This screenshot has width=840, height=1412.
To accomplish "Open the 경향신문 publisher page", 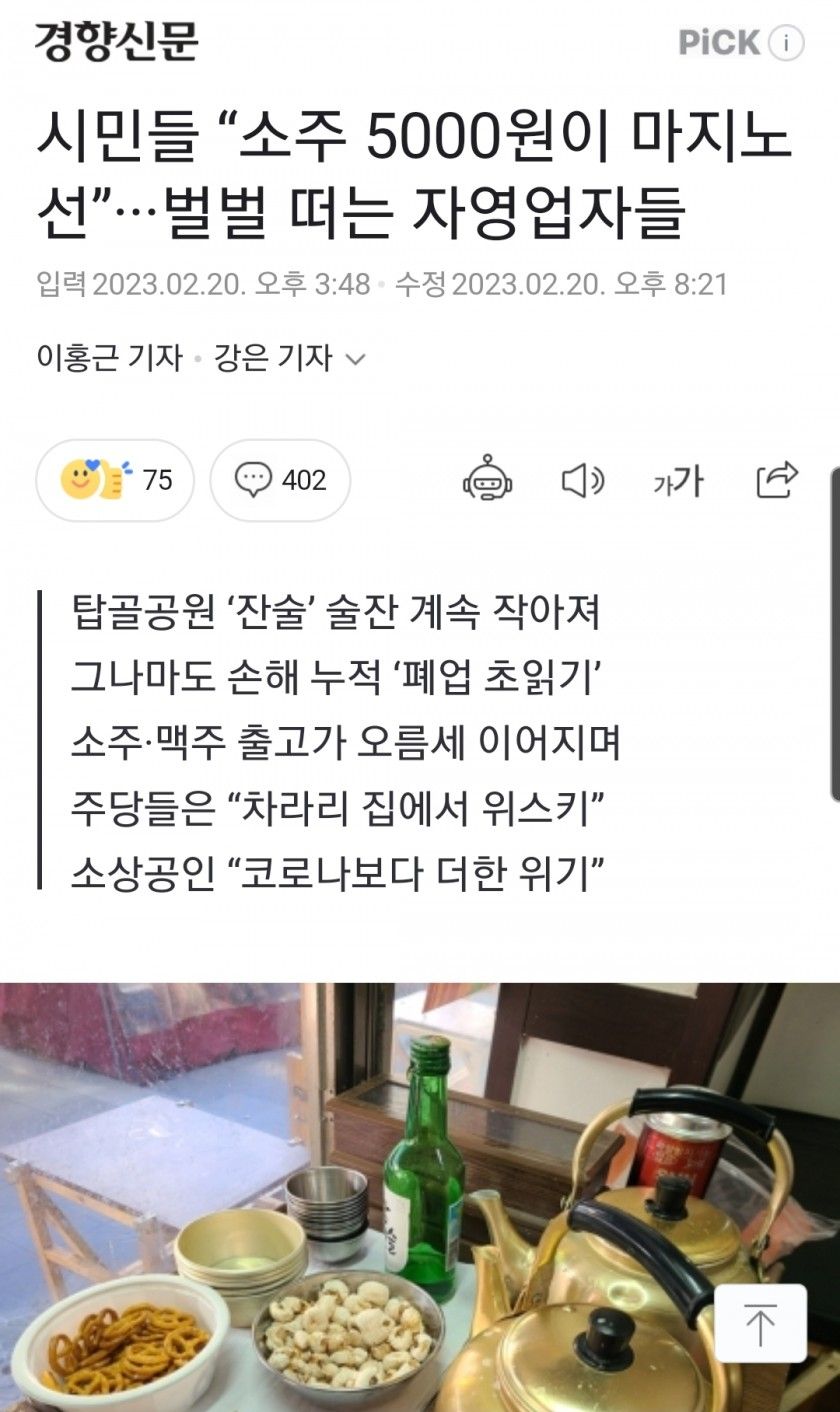I will pyautogui.click(x=117, y=42).
